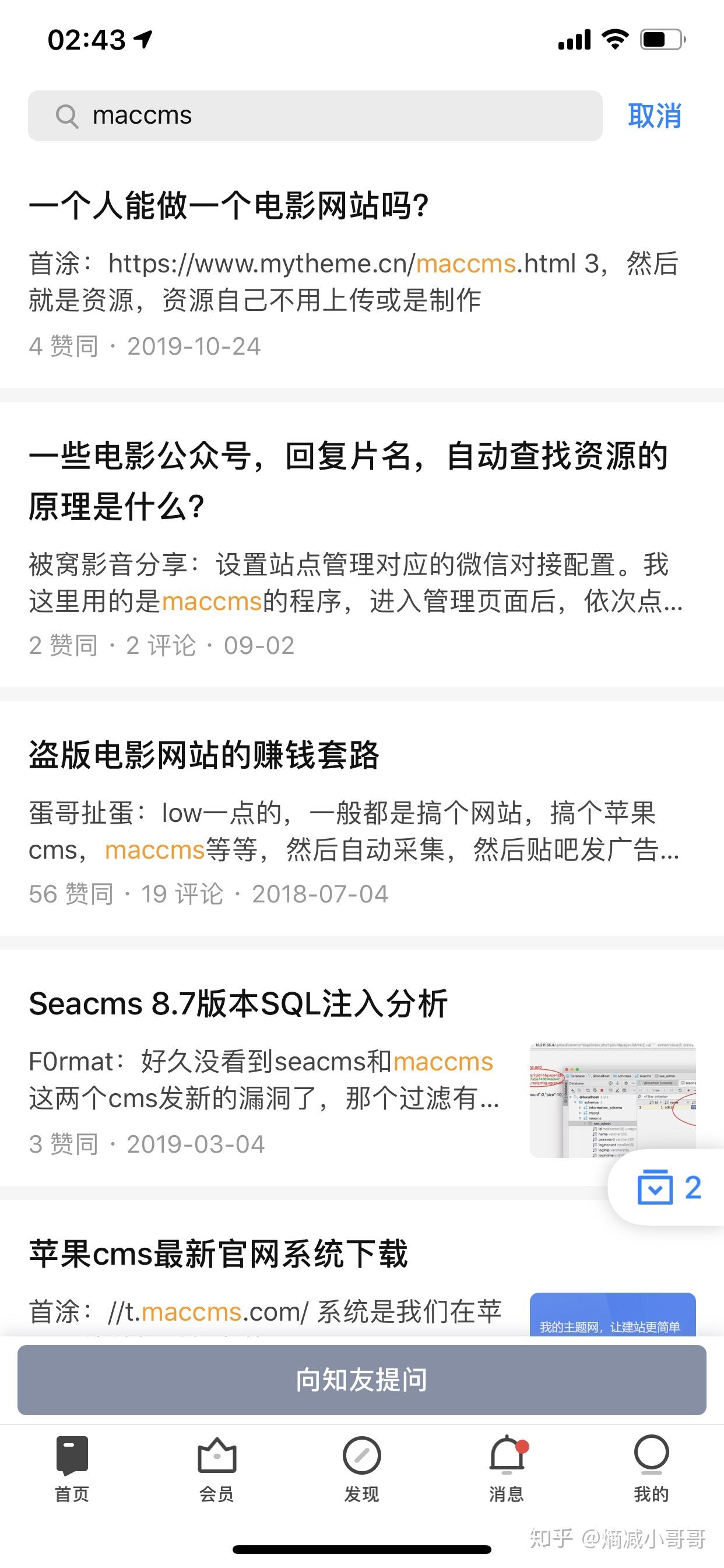Viewport: 724px width, 1568px height.
Task: Open result about 电影公众号 自动查找资源
Action: (x=348, y=481)
